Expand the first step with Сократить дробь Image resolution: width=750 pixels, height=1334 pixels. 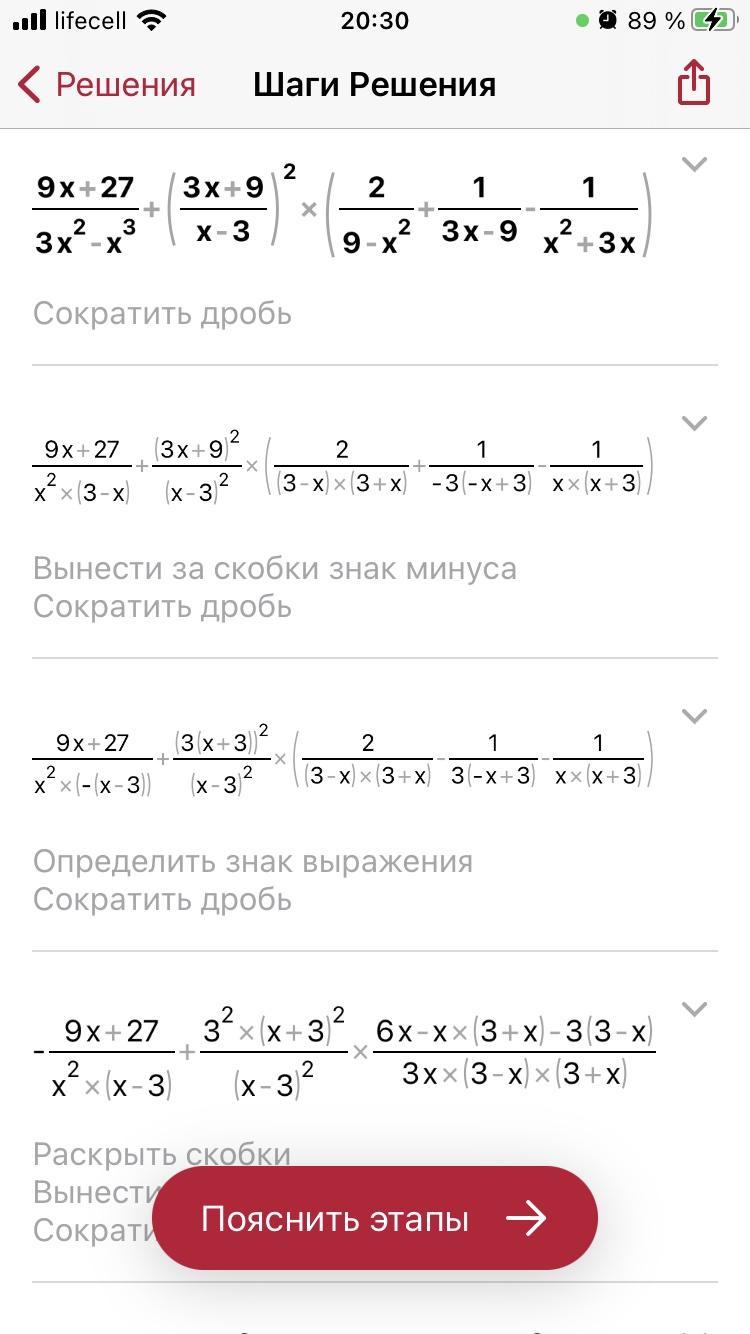[694, 164]
